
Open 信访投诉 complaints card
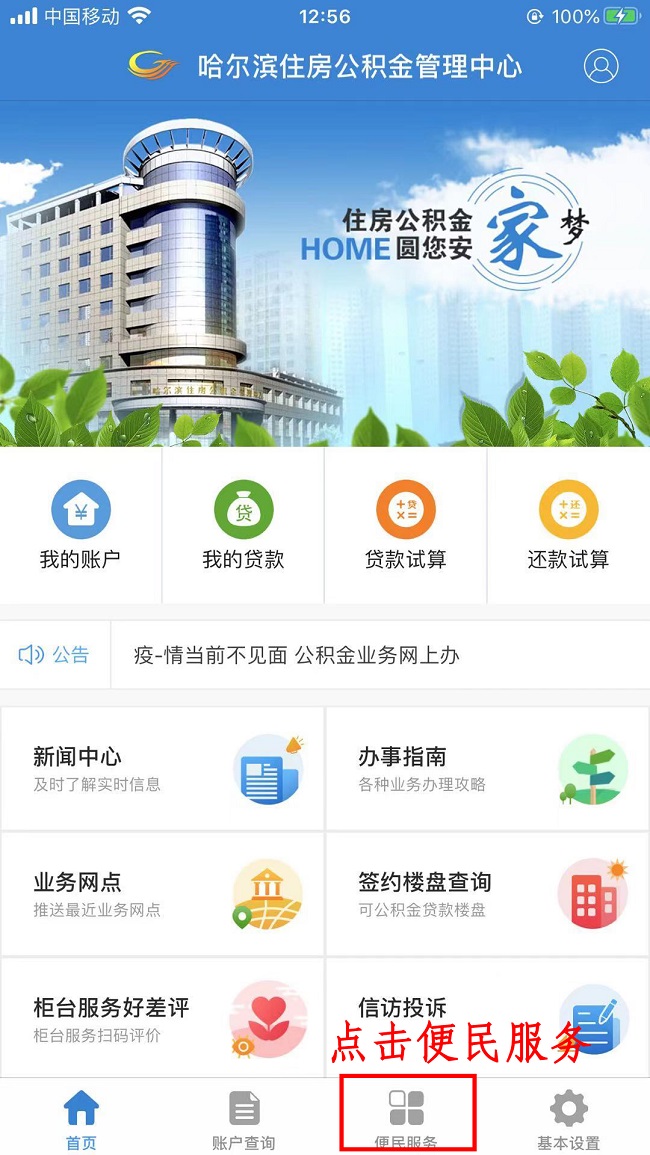488,1012
